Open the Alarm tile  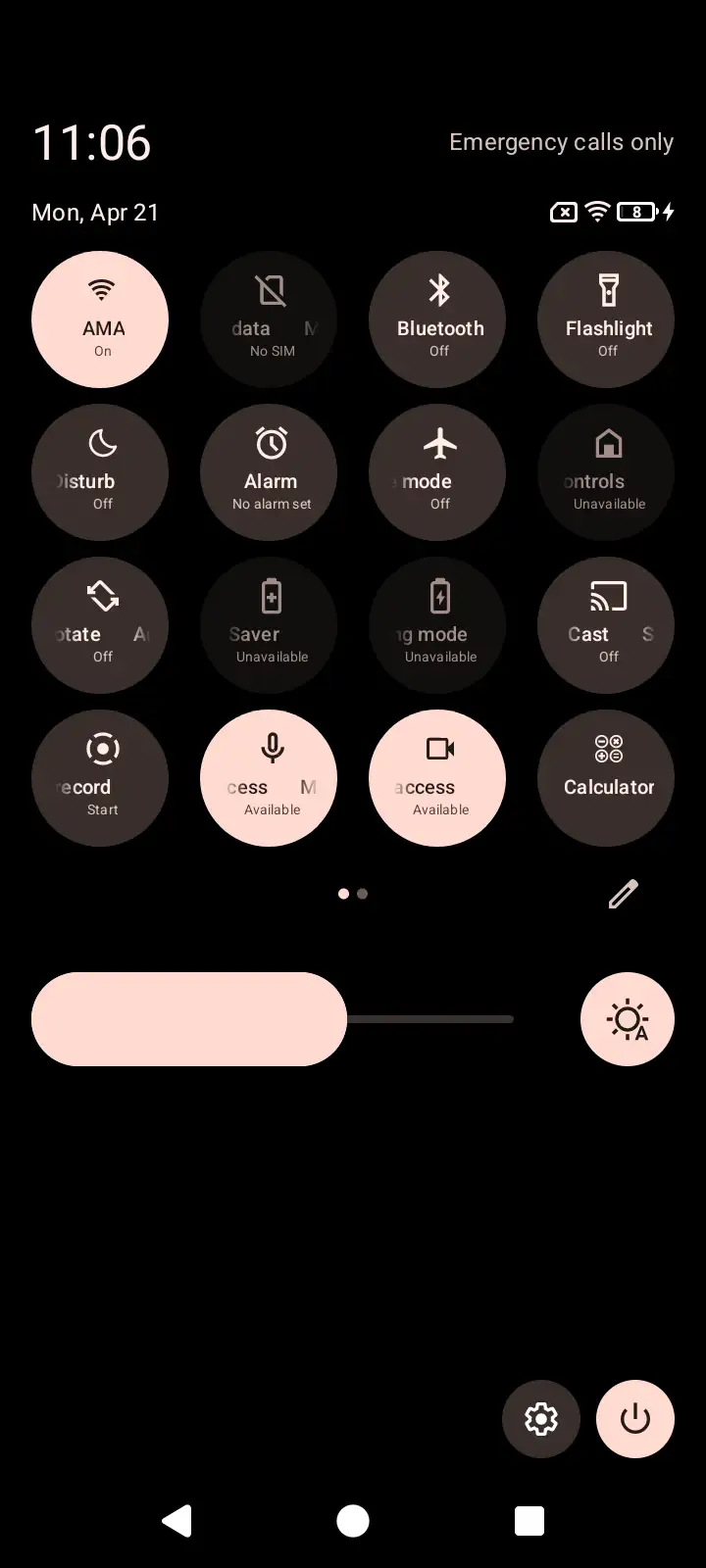(269, 472)
